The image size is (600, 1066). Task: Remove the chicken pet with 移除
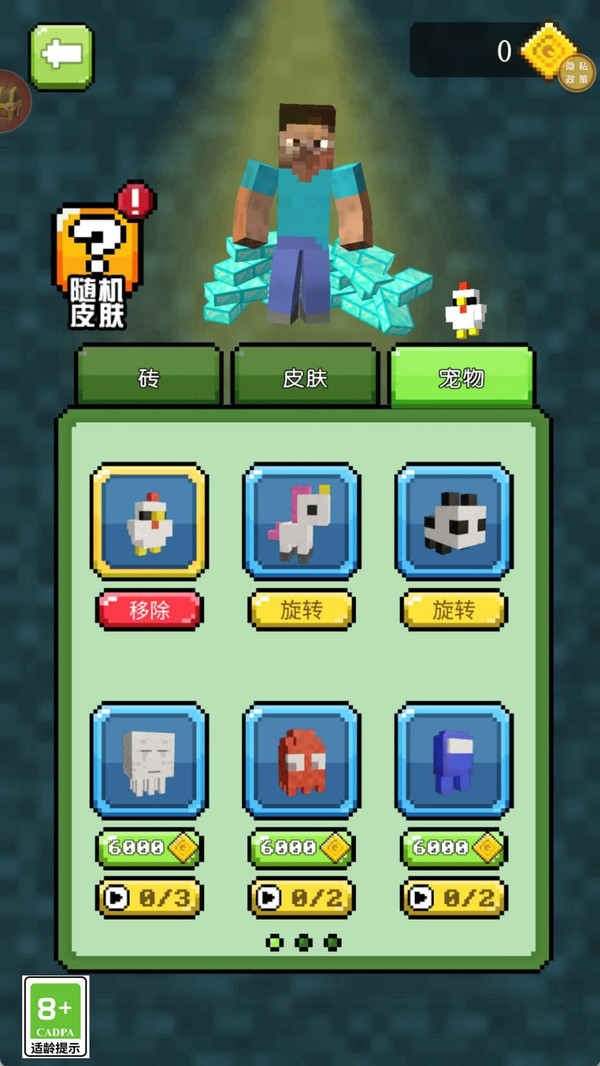(149, 610)
